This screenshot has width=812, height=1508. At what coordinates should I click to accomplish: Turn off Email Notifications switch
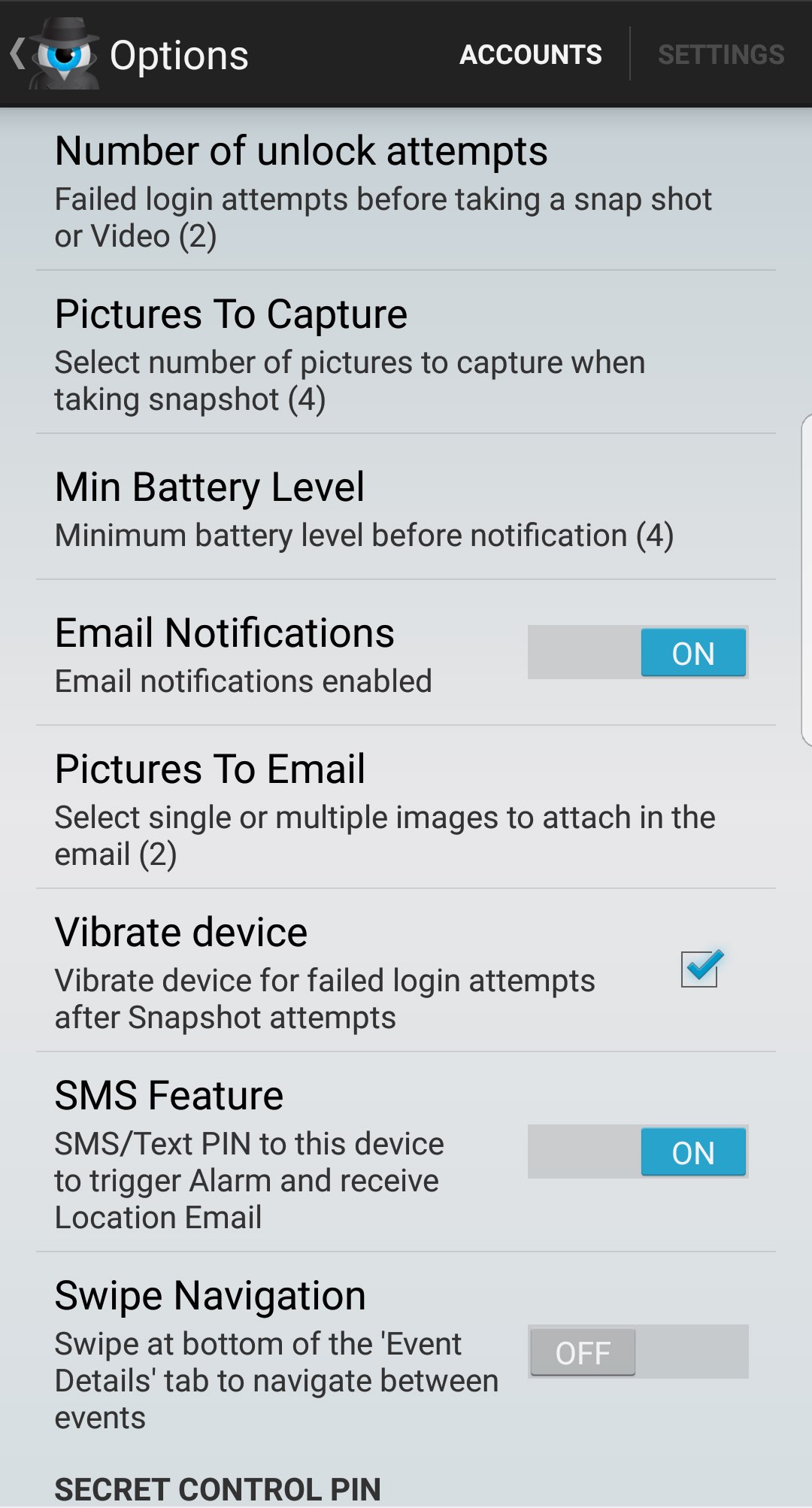pyautogui.click(x=638, y=652)
